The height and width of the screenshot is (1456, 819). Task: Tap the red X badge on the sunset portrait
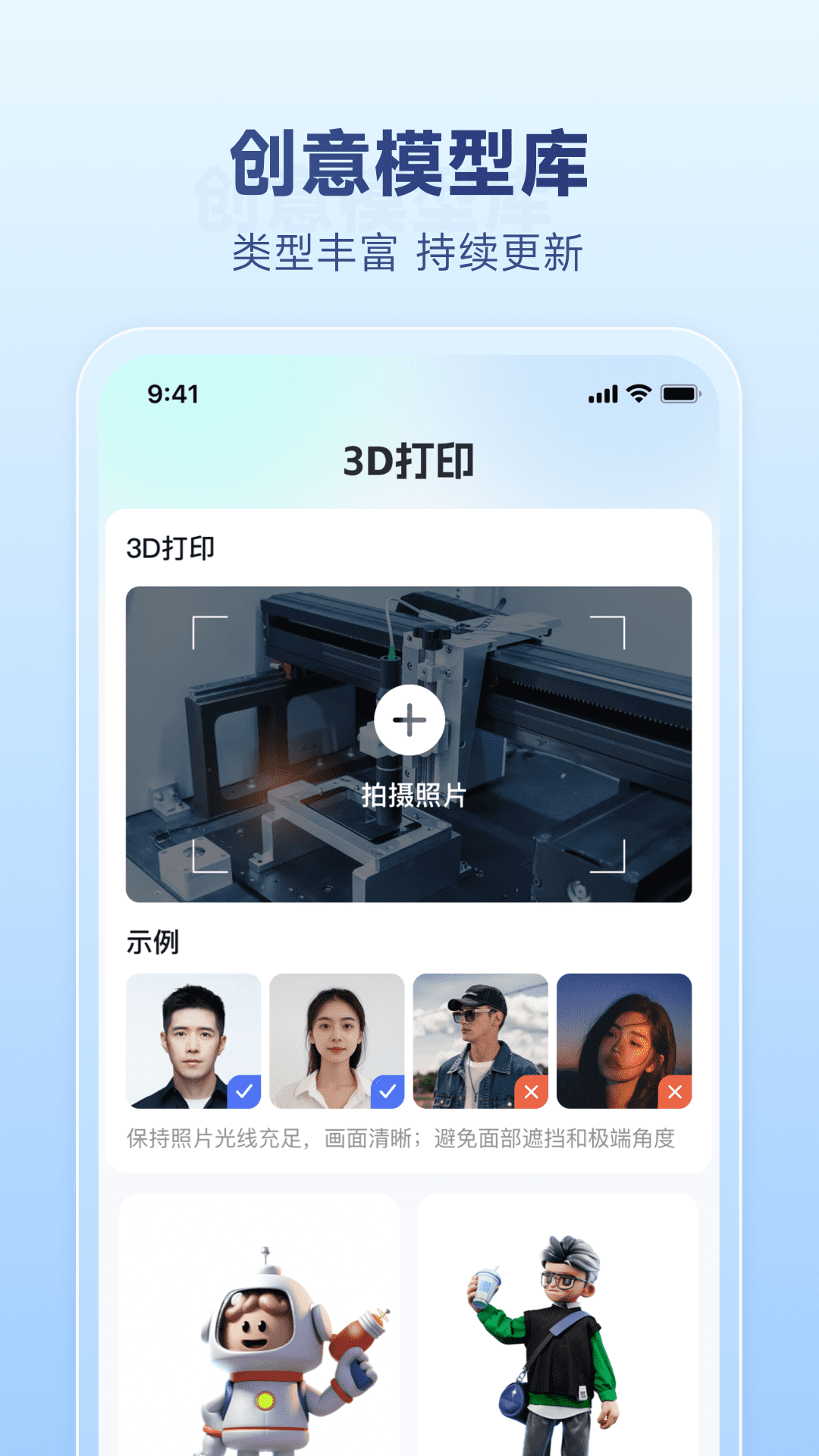[x=673, y=1092]
